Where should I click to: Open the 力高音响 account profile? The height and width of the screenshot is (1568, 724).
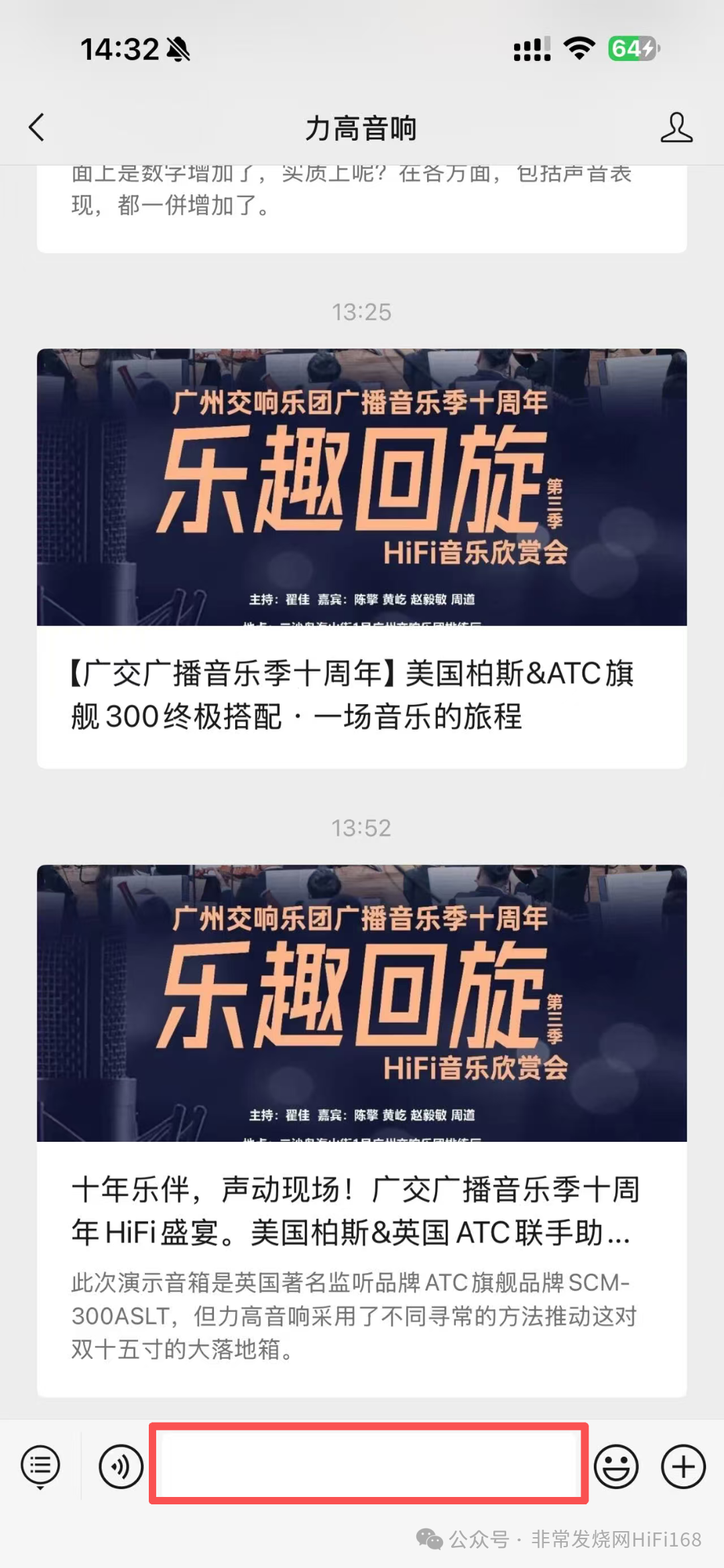676,127
